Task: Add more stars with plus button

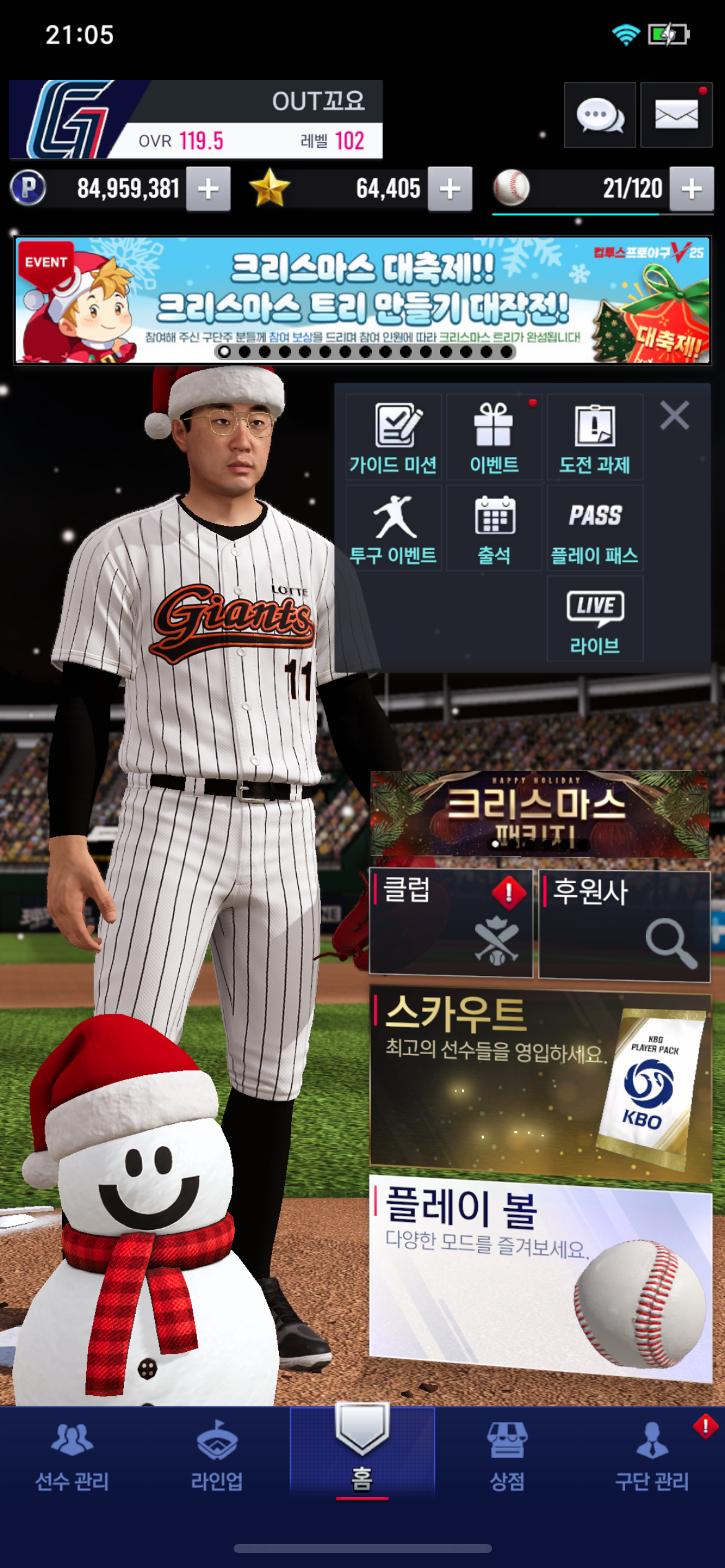Action: coord(450,189)
